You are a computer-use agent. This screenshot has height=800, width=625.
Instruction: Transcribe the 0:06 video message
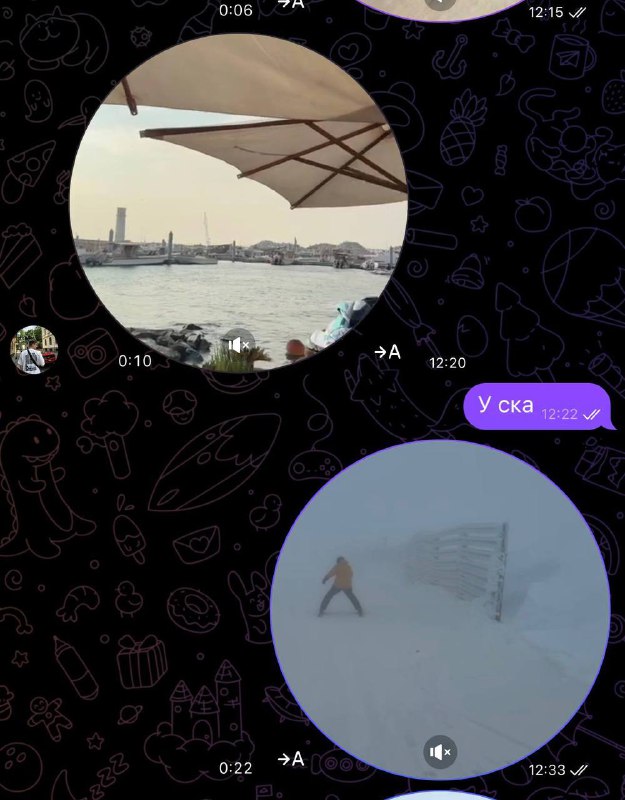[x=290, y=4]
